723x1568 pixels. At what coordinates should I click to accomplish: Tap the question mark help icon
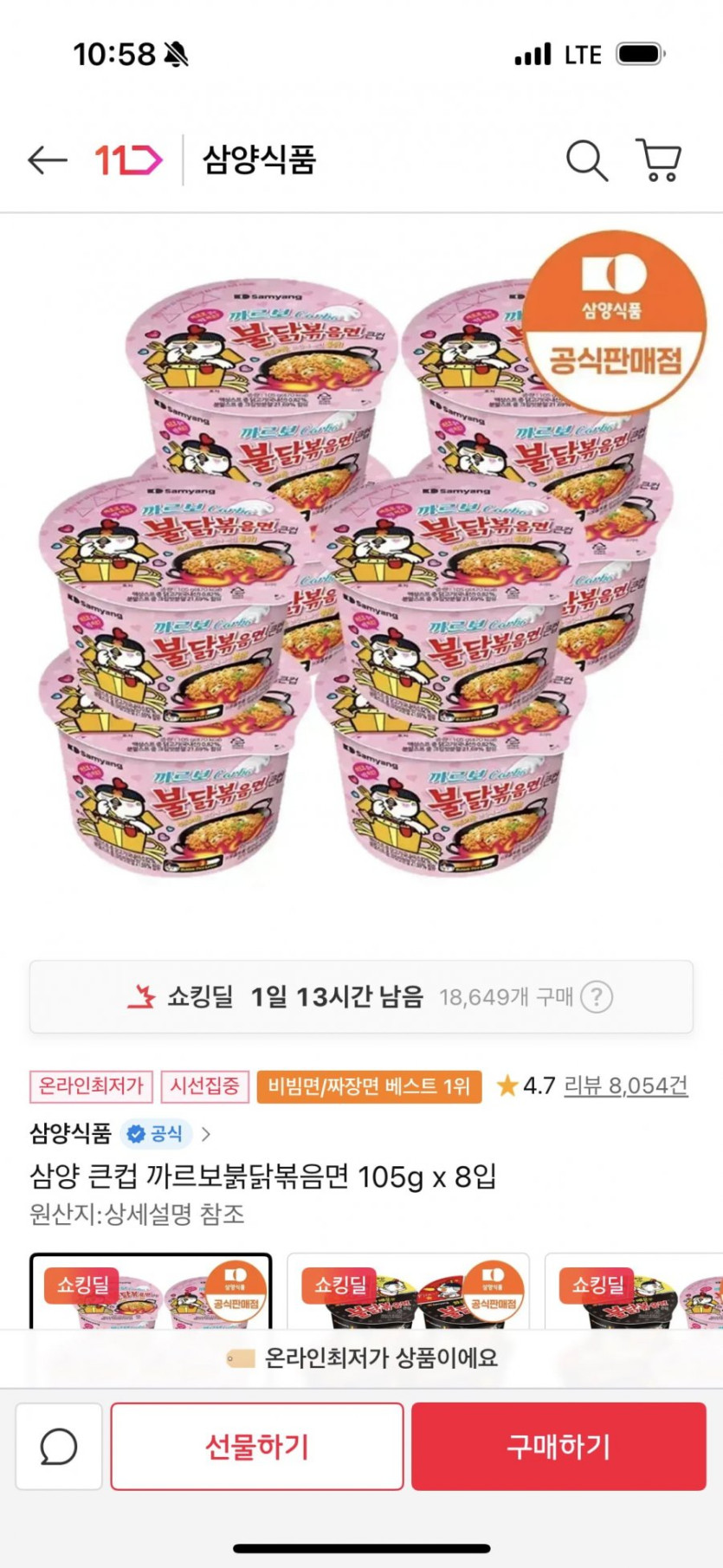(596, 997)
